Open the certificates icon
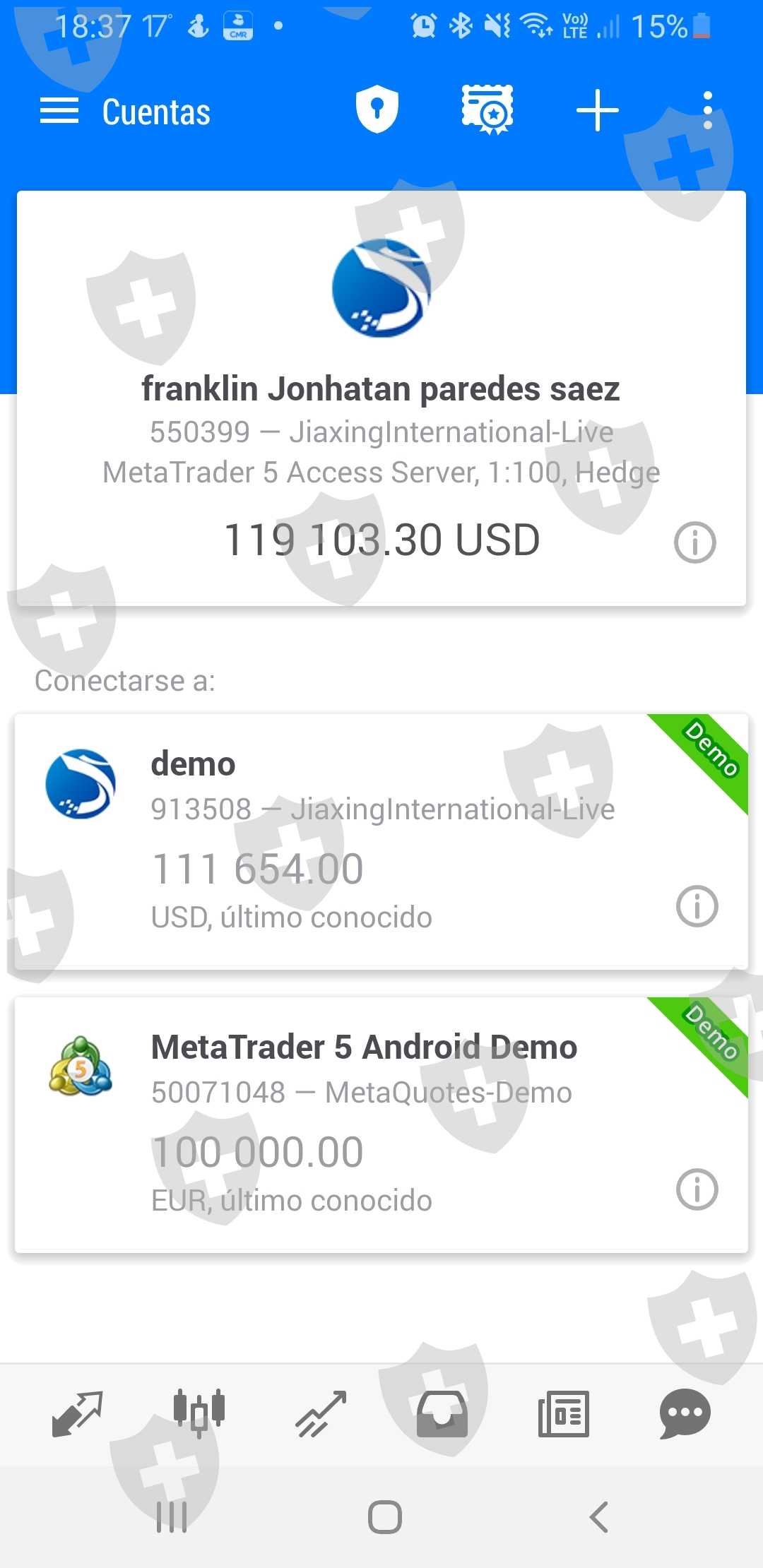This screenshot has height=1568, width=763. point(487,109)
